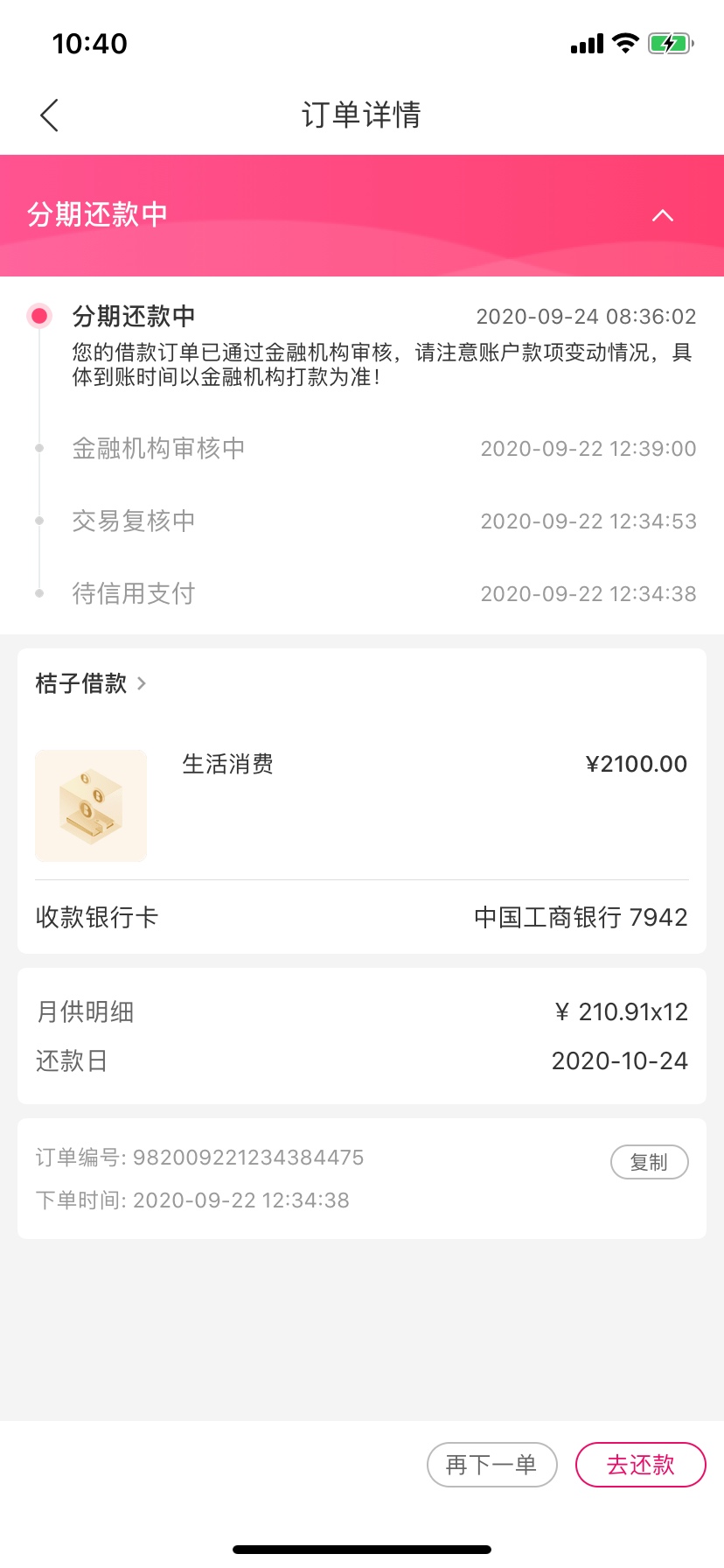Screen dimensions: 724x1568
Task: Go back from the order details page
Action: [x=50, y=115]
